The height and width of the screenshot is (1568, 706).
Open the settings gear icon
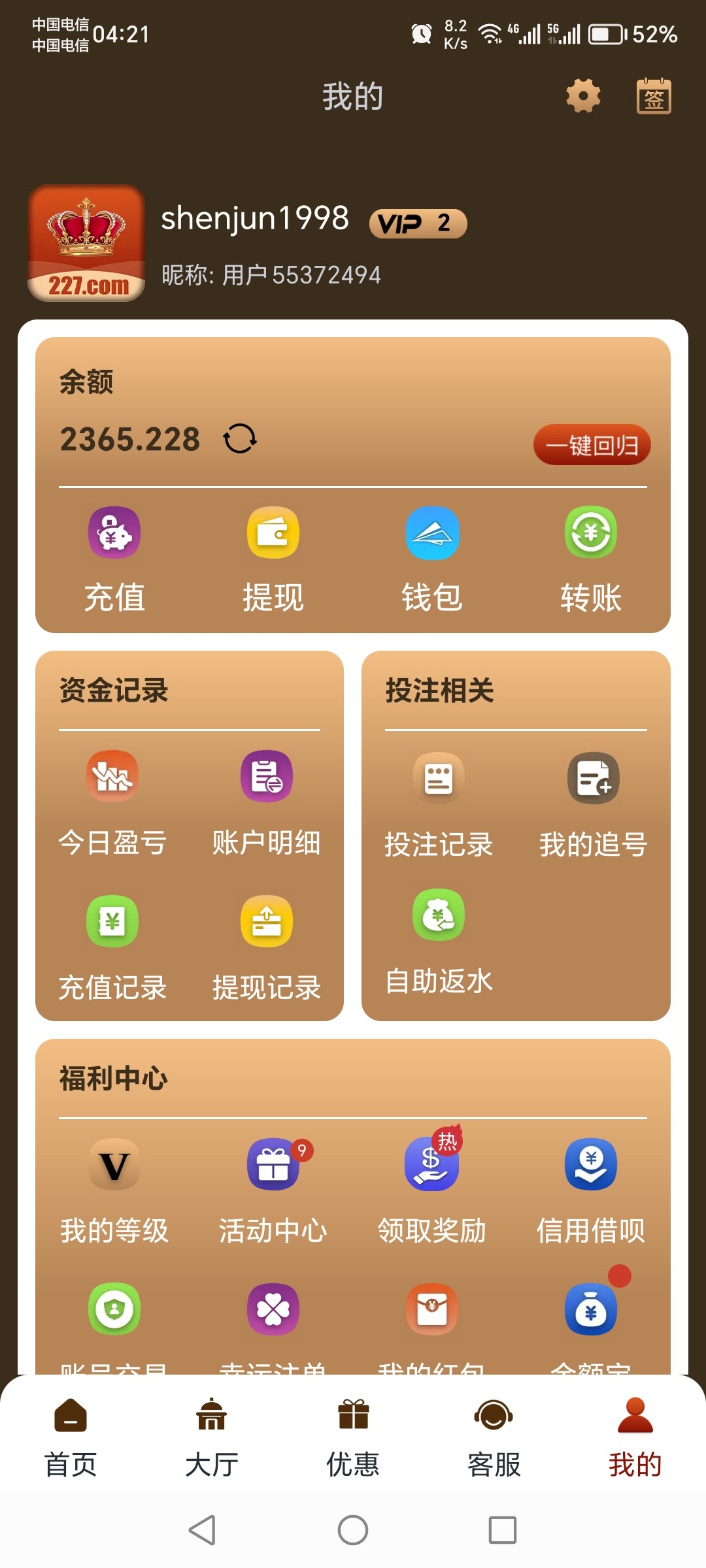(584, 97)
